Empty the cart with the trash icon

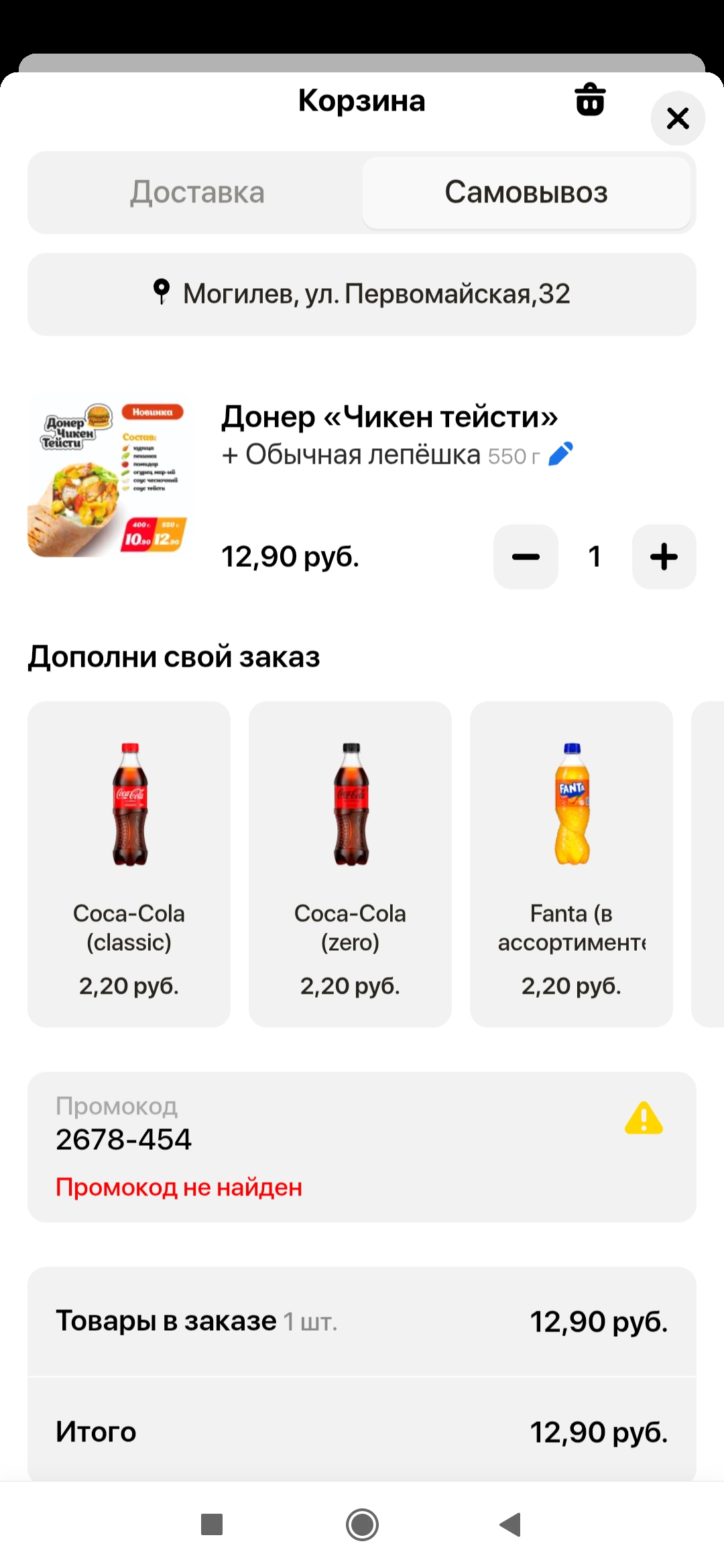(x=590, y=100)
